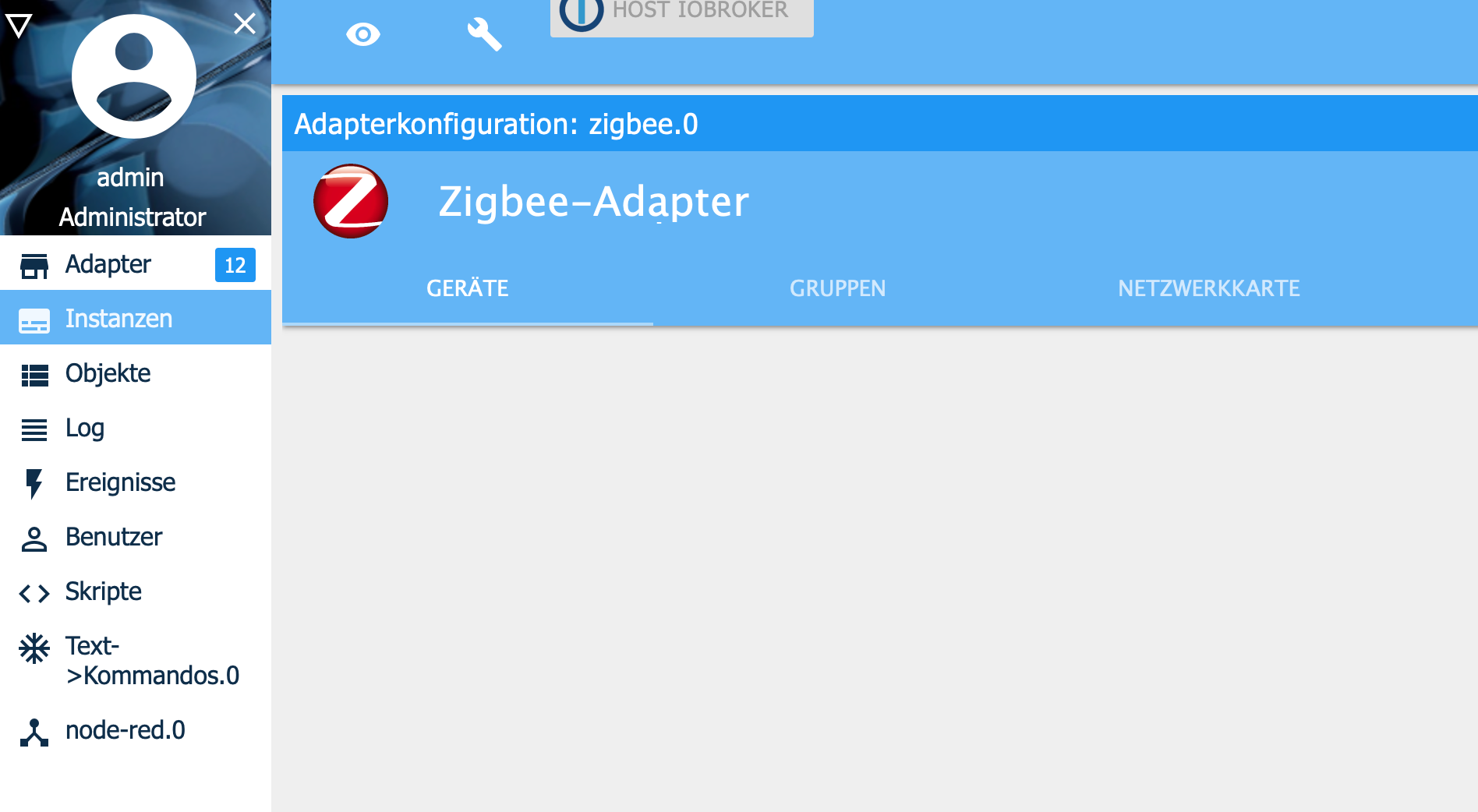Open node-red.0 entry
The height and width of the screenshot is (812, 1478).
point(125,730)
